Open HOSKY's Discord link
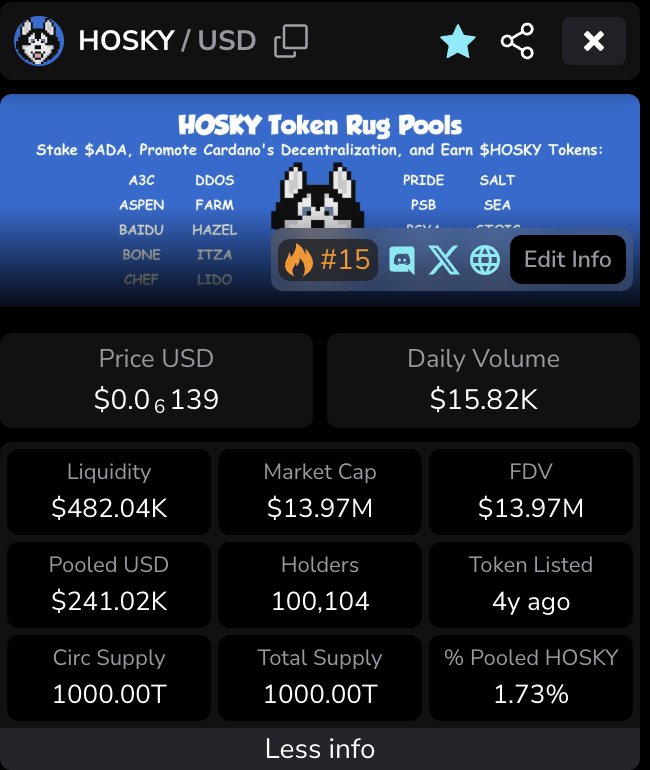The image size is (650, 770). click(402, 260)
